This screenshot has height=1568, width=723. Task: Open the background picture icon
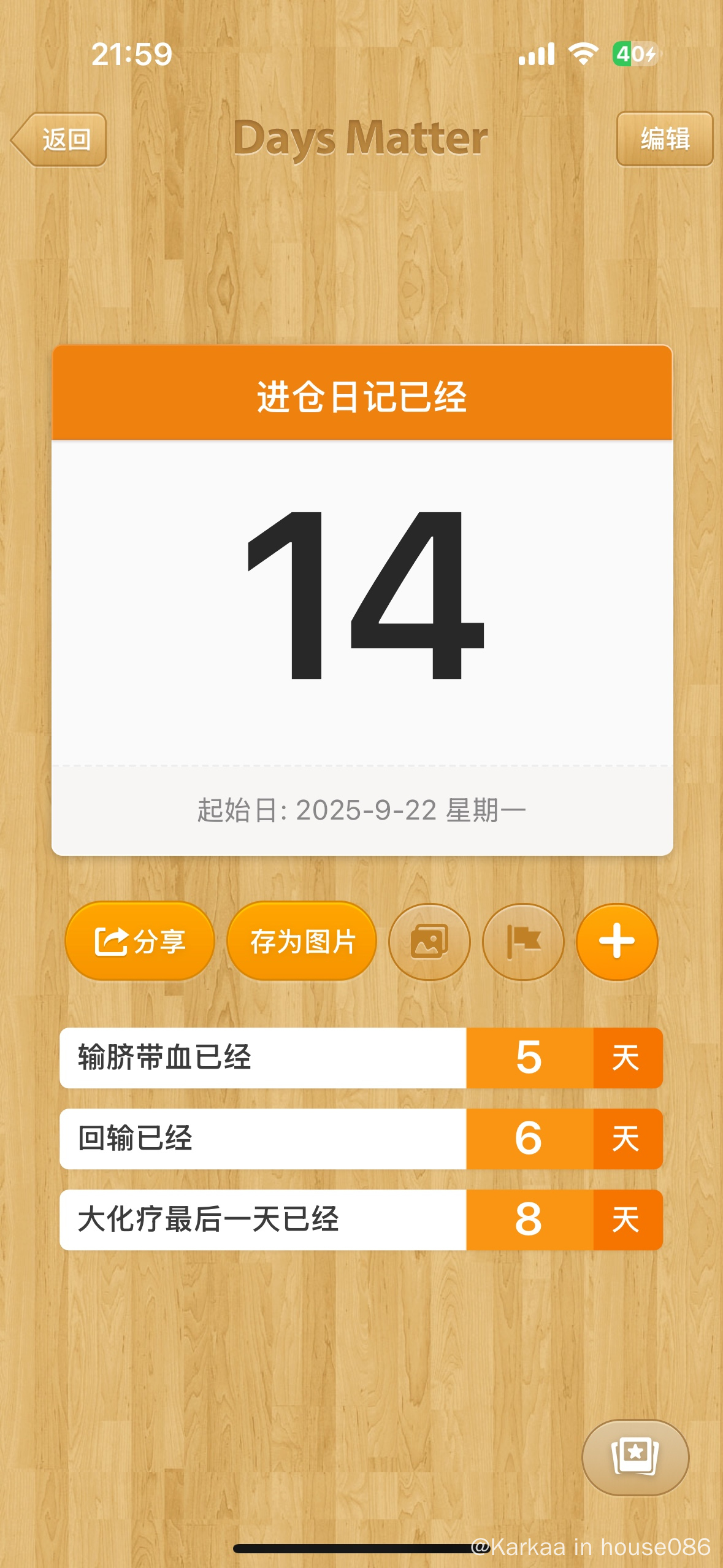pos(429,941)
